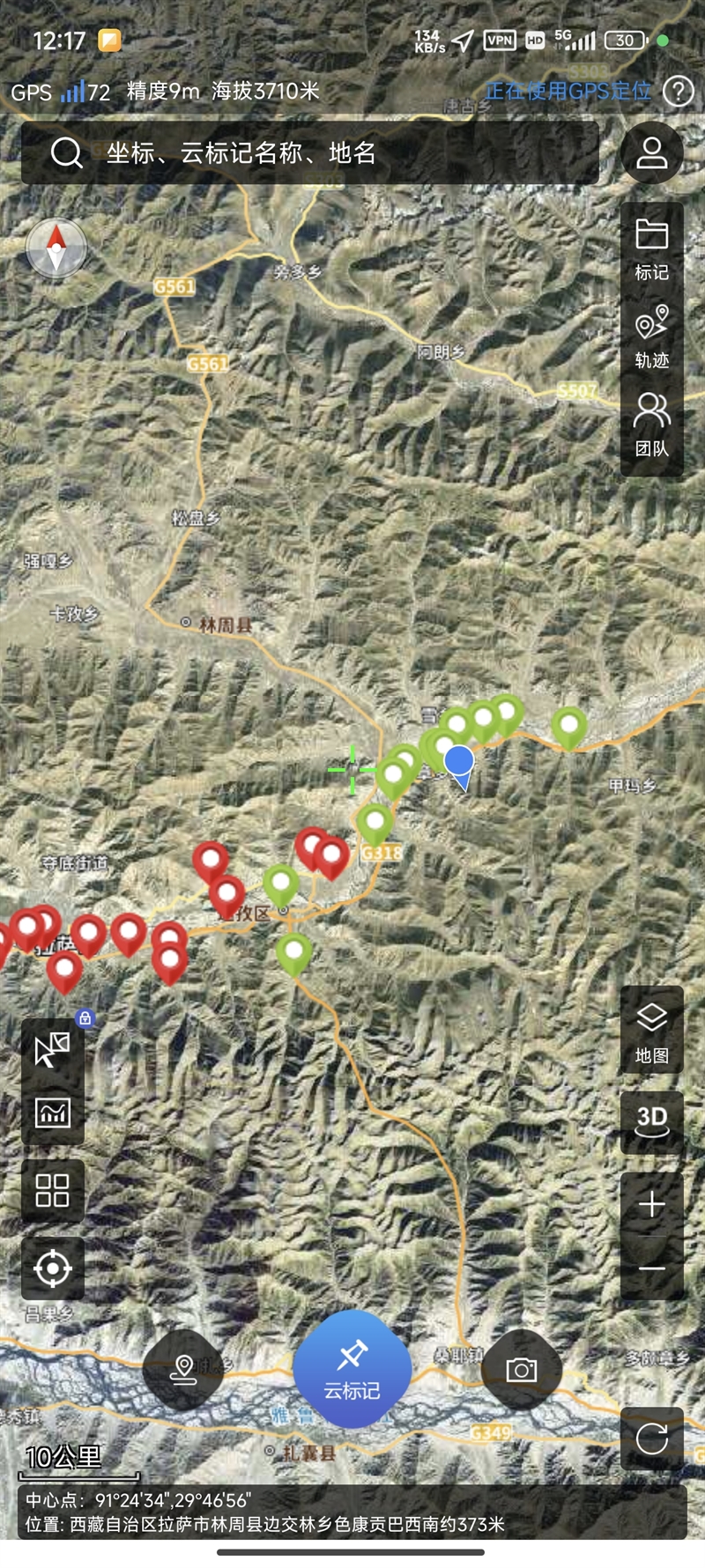Open the camera button
This screenshot has width=705, height=1568.
click(x=521, y=1370)
